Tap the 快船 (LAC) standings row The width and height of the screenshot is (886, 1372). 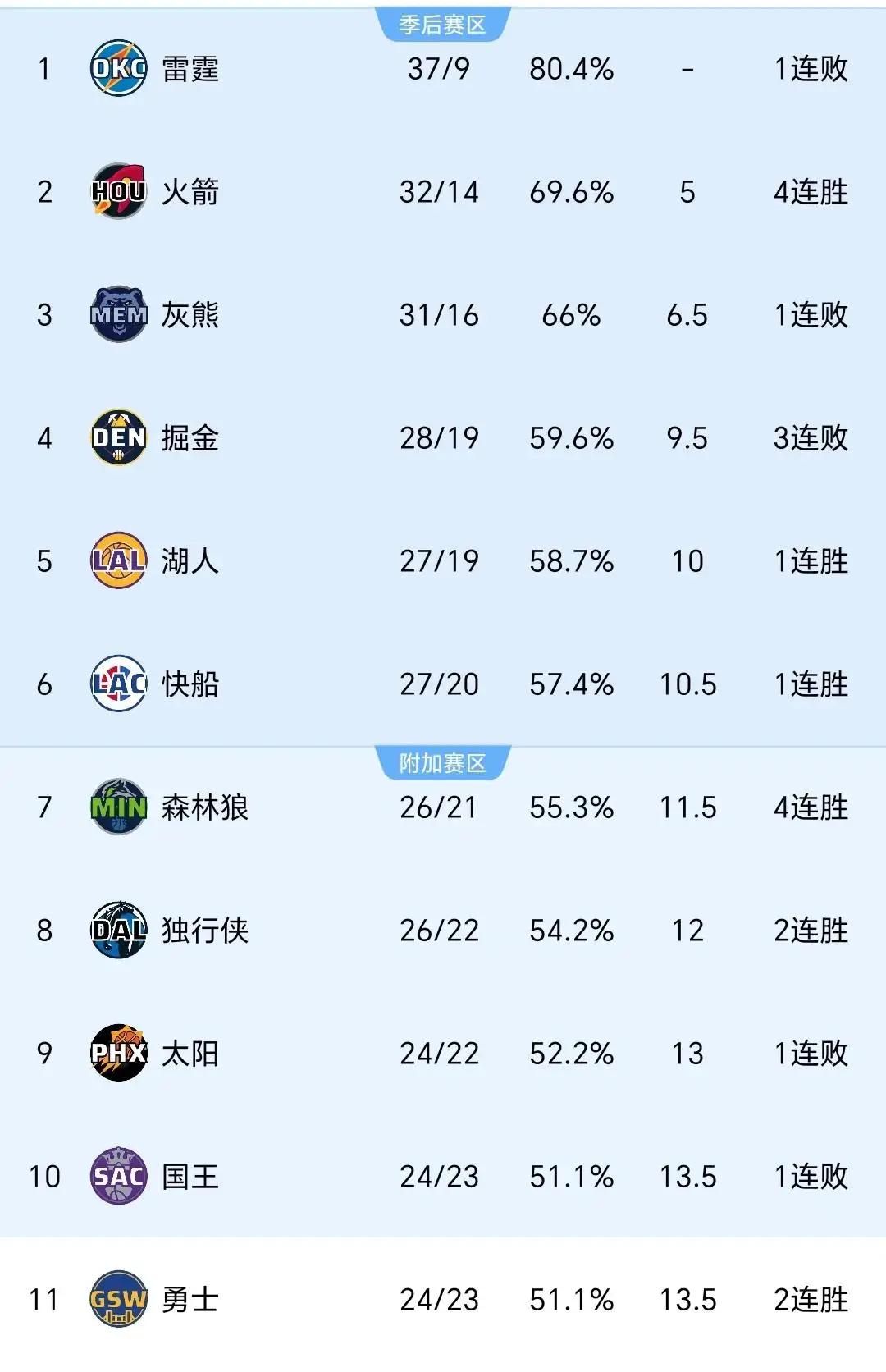click(x=190, y=684)
